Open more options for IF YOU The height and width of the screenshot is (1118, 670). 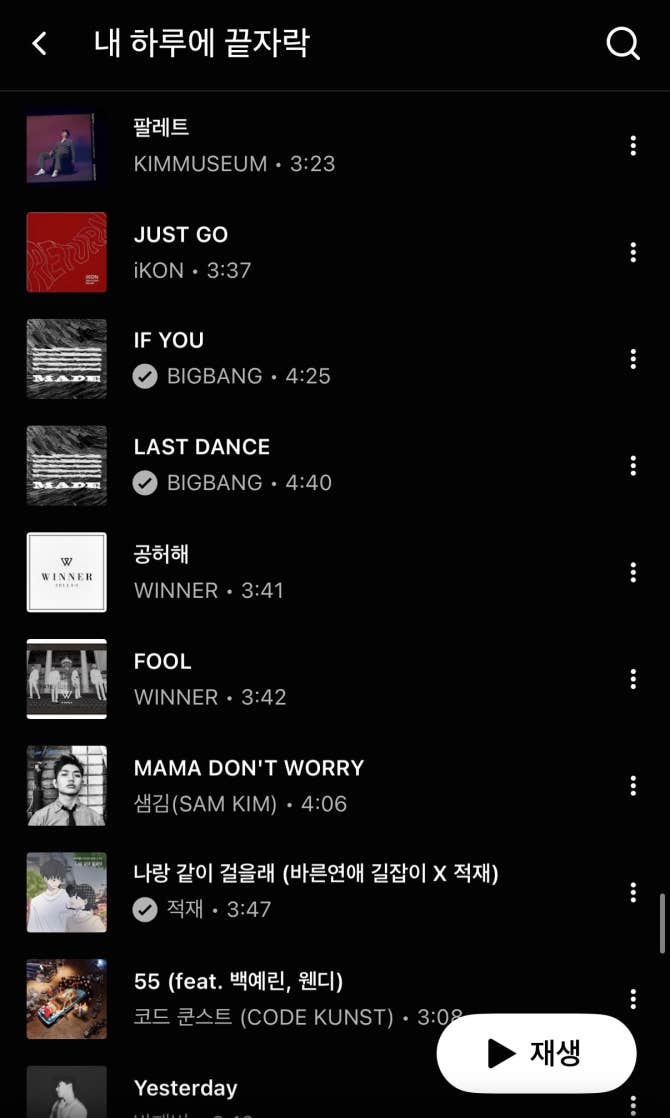[x=633, y=359]
